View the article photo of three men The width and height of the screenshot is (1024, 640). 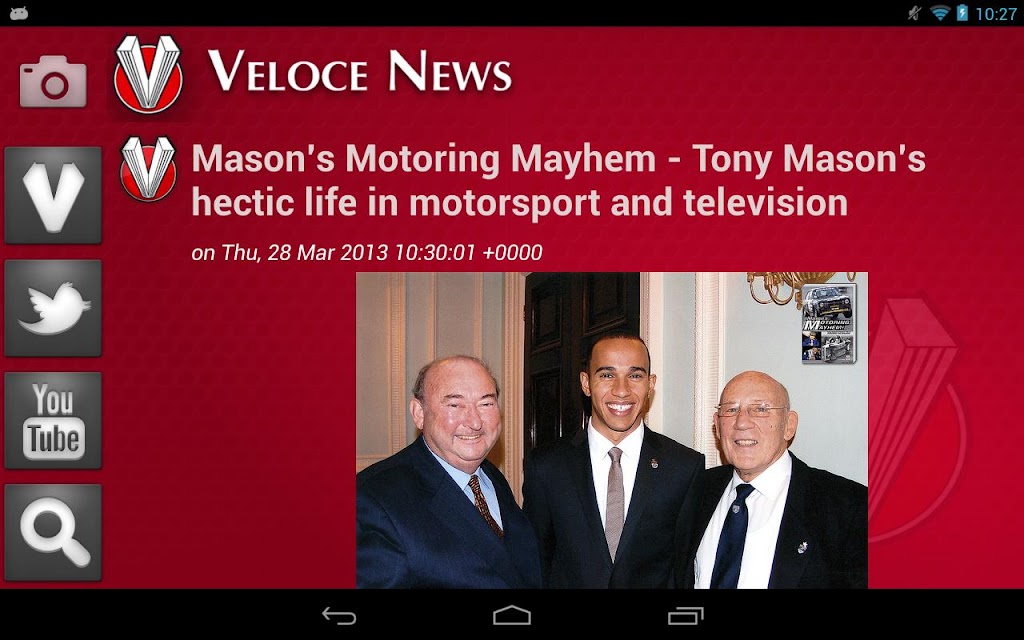pyautogui.click(x=611, y=430)
